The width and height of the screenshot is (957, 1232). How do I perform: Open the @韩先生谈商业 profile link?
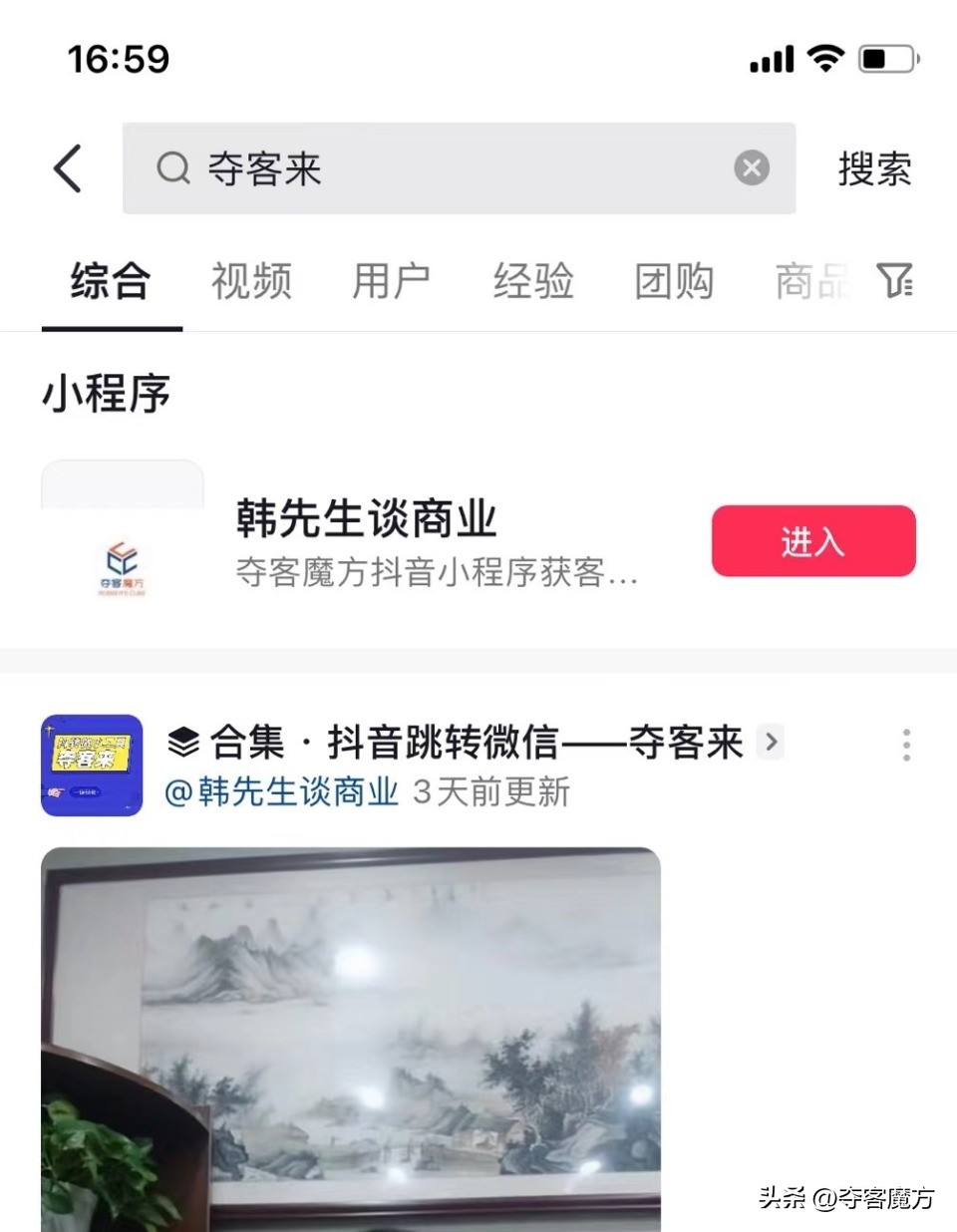click(x=280, y=791)
